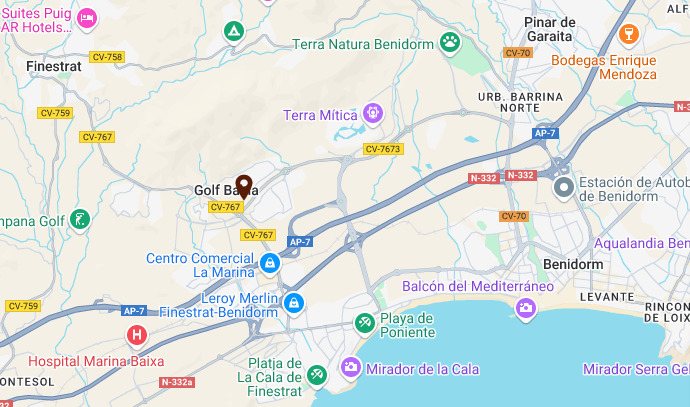
Task: Open the Balcón del Mediterráneo marker
Action: (x=525, y=309)
